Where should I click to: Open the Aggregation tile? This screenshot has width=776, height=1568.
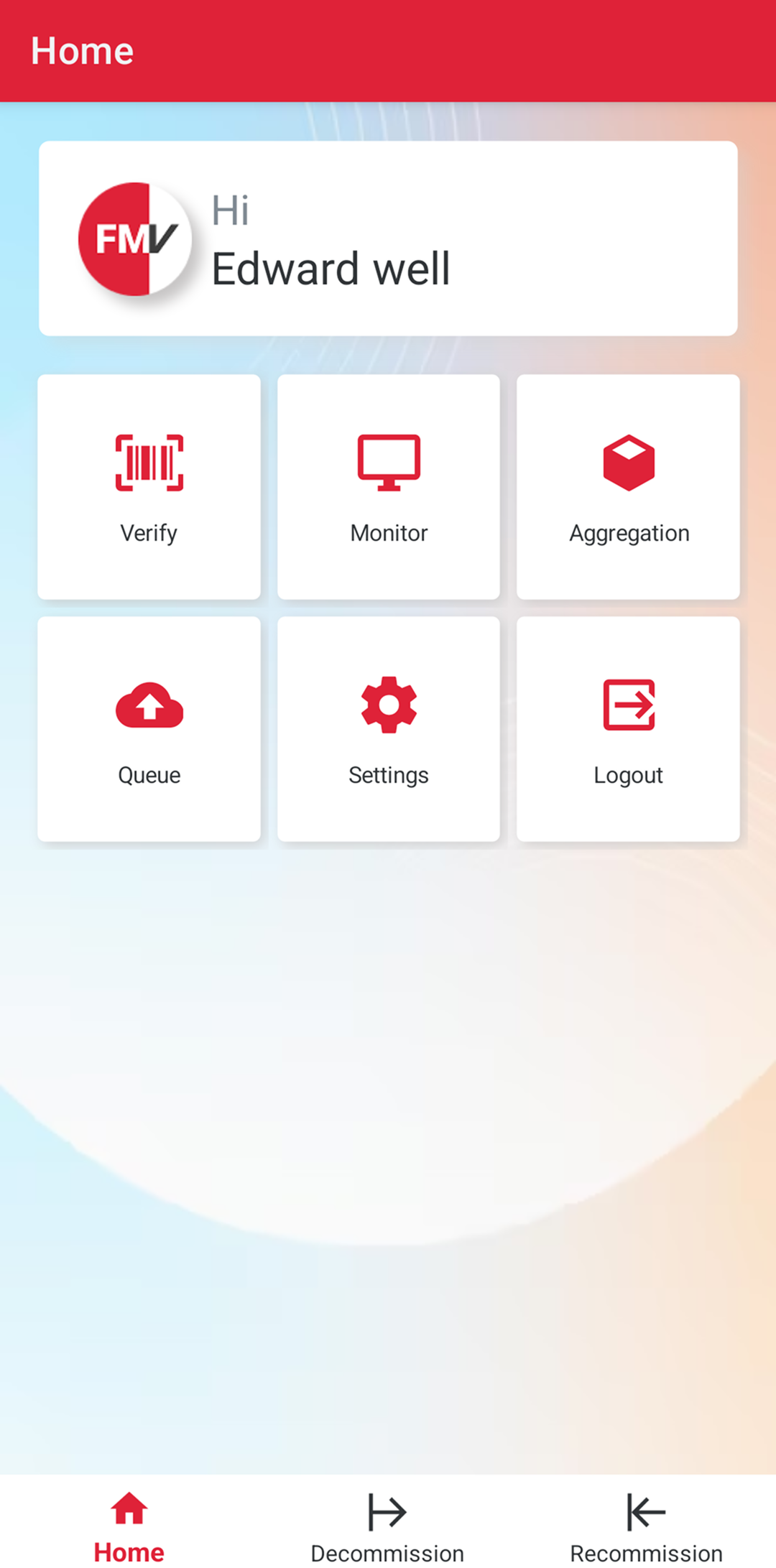point(628,486)
